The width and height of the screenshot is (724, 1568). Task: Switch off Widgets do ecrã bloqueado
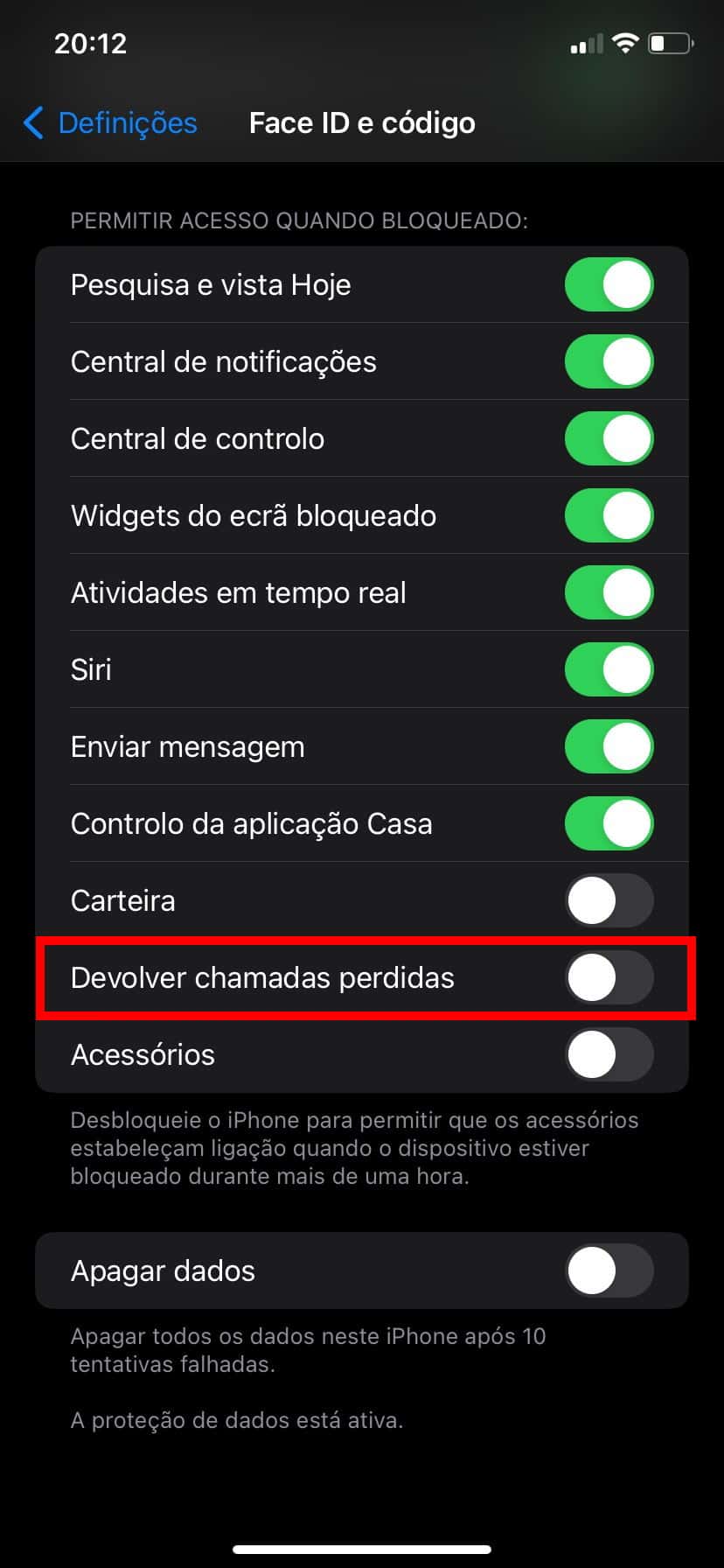[x=609, y=516]
